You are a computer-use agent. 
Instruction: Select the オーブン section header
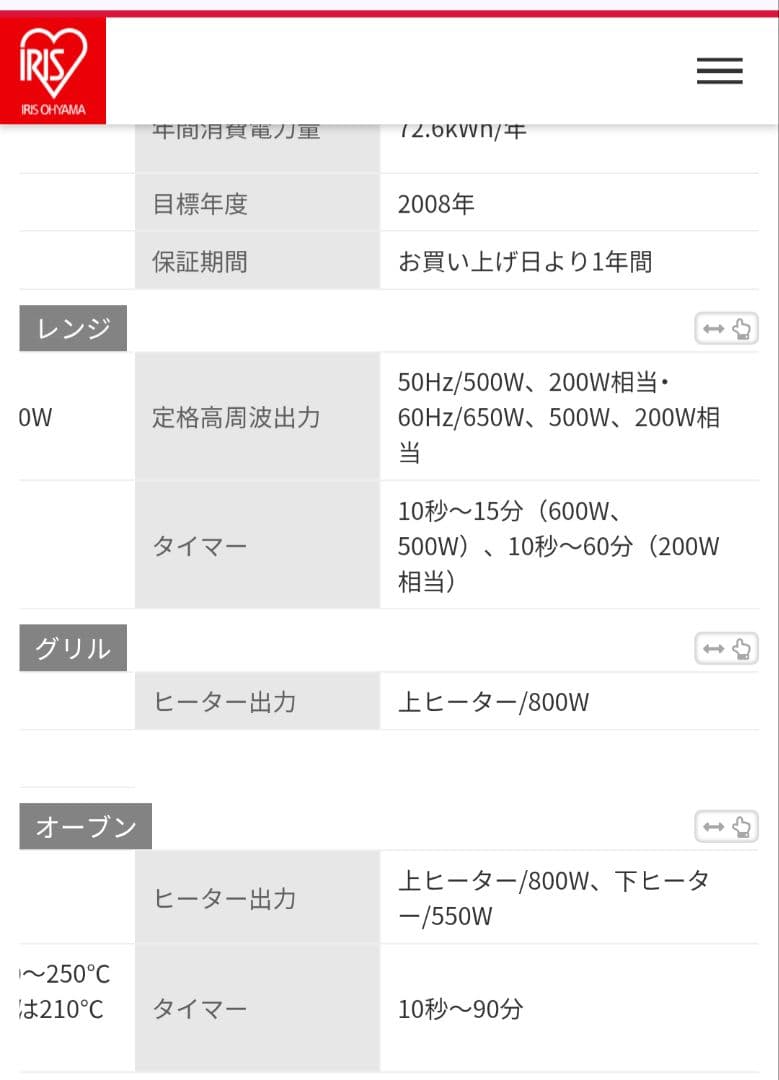pyautogui.click(x=85, y=826)
